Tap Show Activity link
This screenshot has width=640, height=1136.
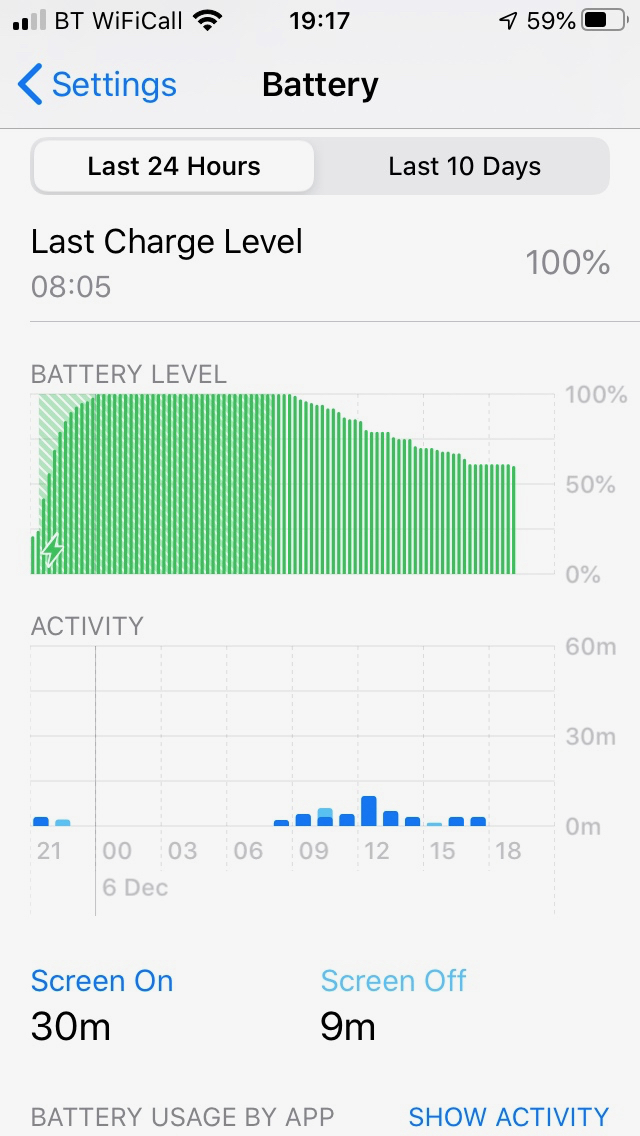(x=508, y=1116)
